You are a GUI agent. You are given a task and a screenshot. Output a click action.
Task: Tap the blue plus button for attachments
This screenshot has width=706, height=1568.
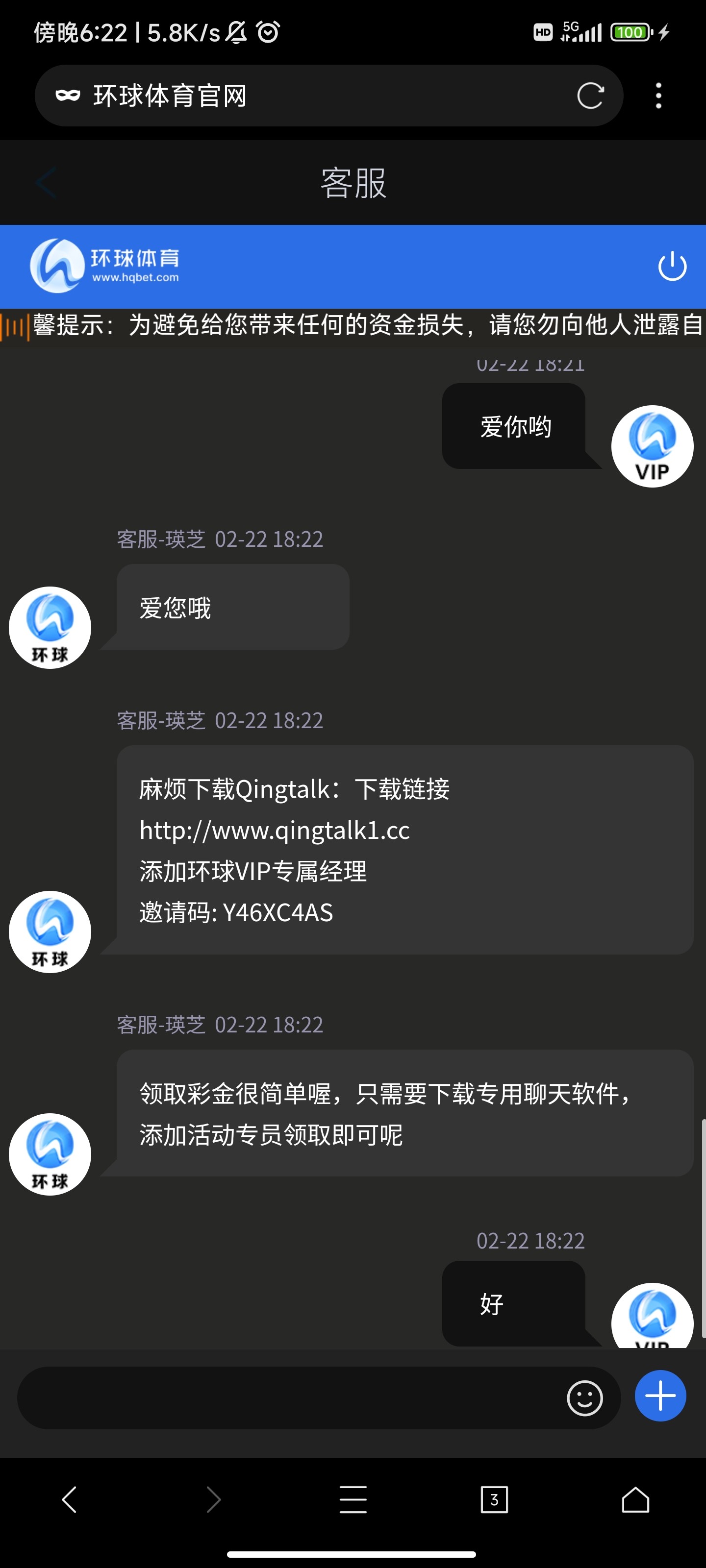click(x=660, y=1396)
